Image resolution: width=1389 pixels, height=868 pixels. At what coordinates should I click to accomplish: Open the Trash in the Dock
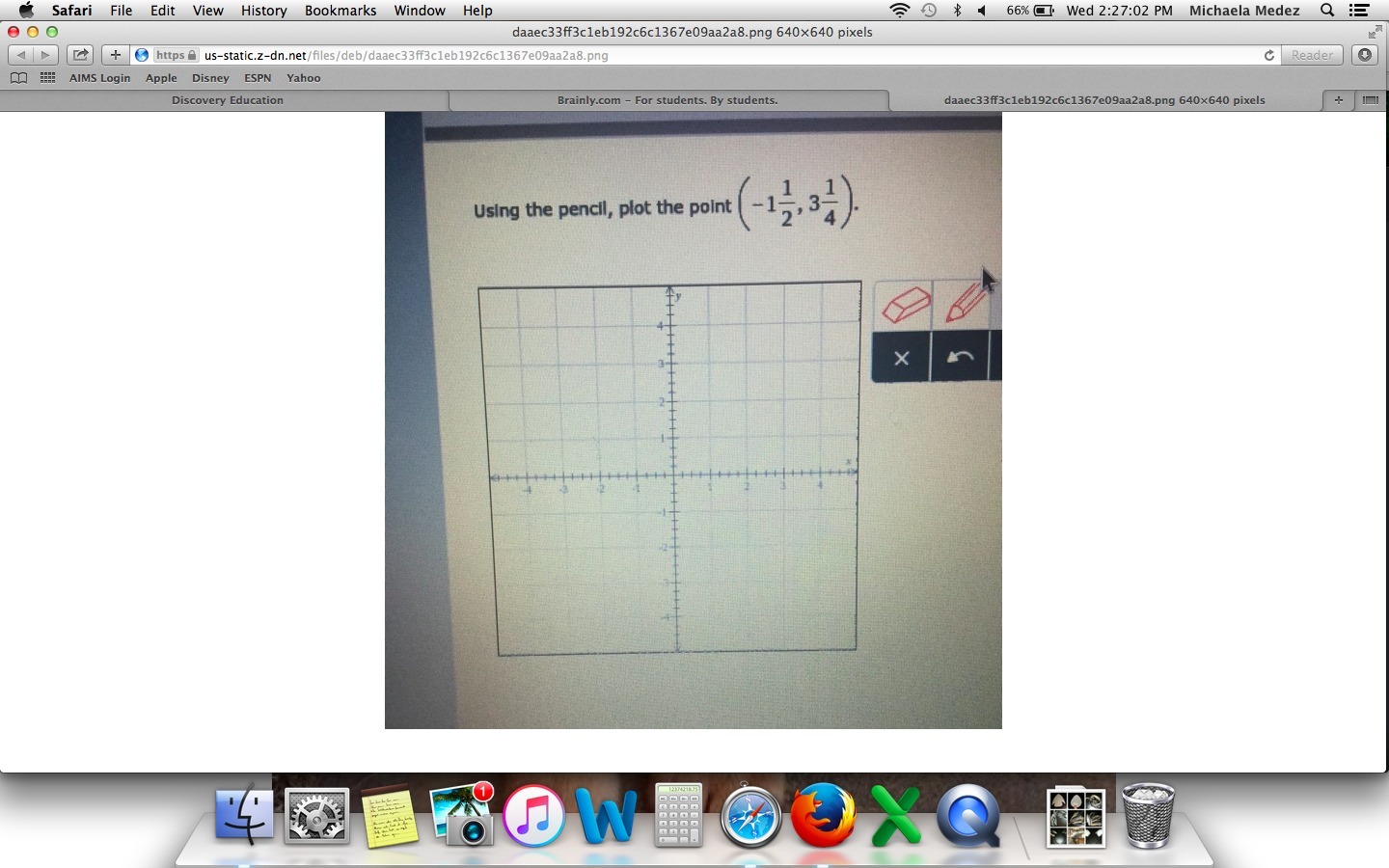(1148, 816)
